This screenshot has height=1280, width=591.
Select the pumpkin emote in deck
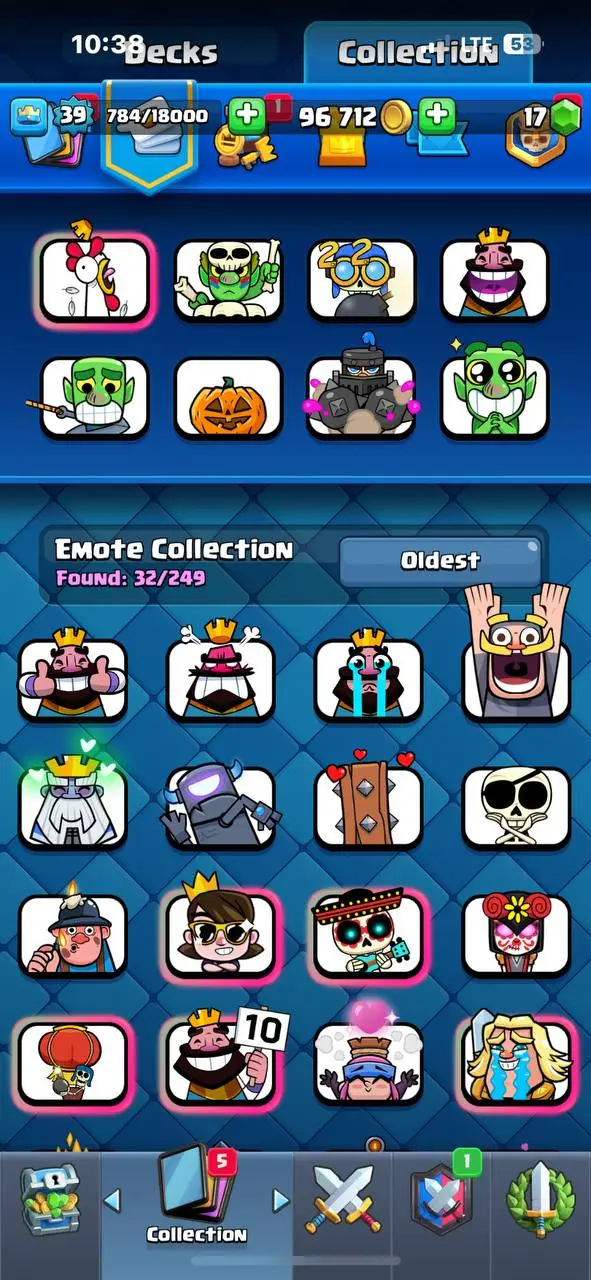(x=229, y=398)
